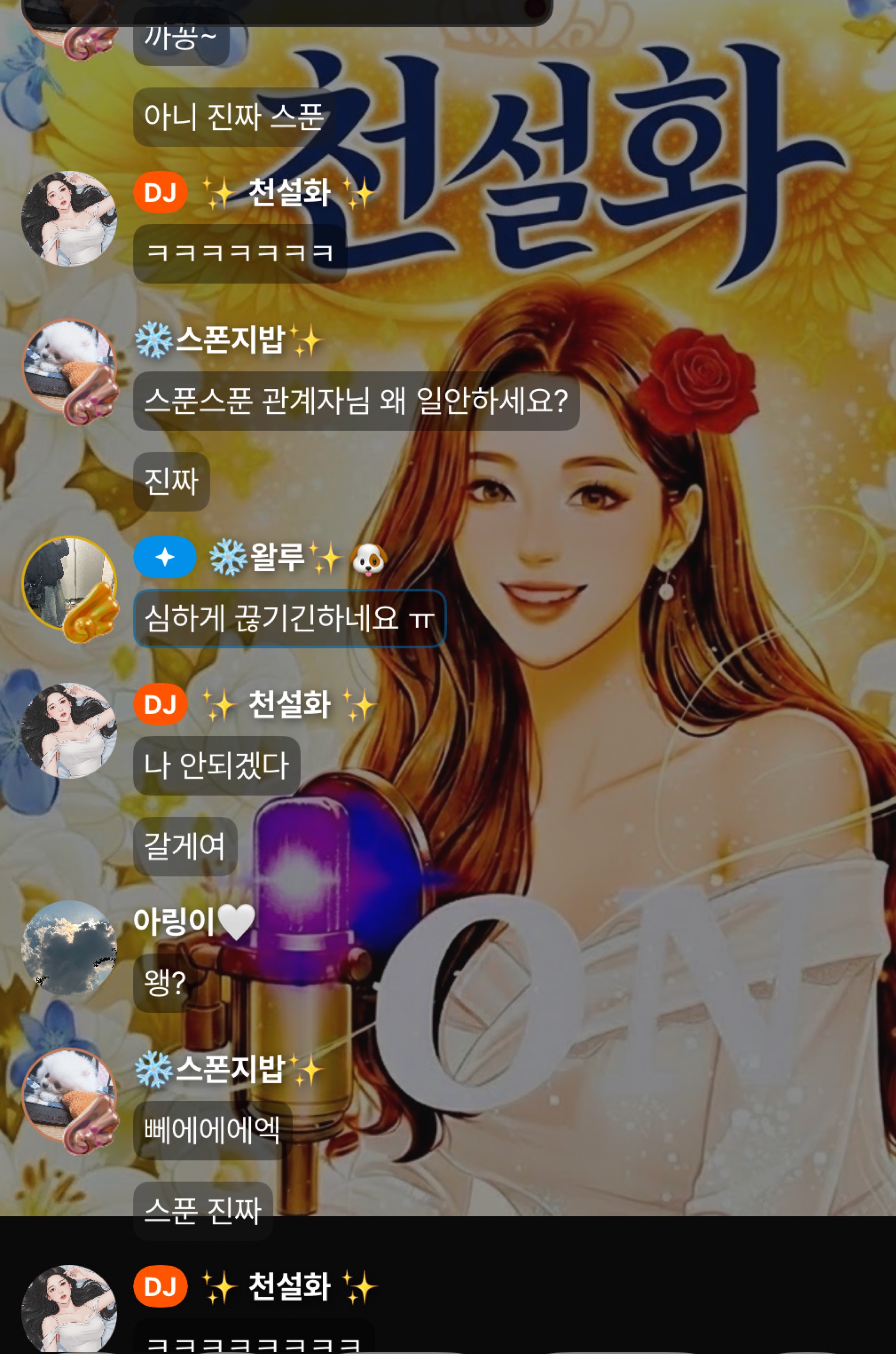This screenshot has width=896, height=1354.
Task: Open DJ 천설화's avatar beside '나 안되겠다'
Action: tap(69, 730)
